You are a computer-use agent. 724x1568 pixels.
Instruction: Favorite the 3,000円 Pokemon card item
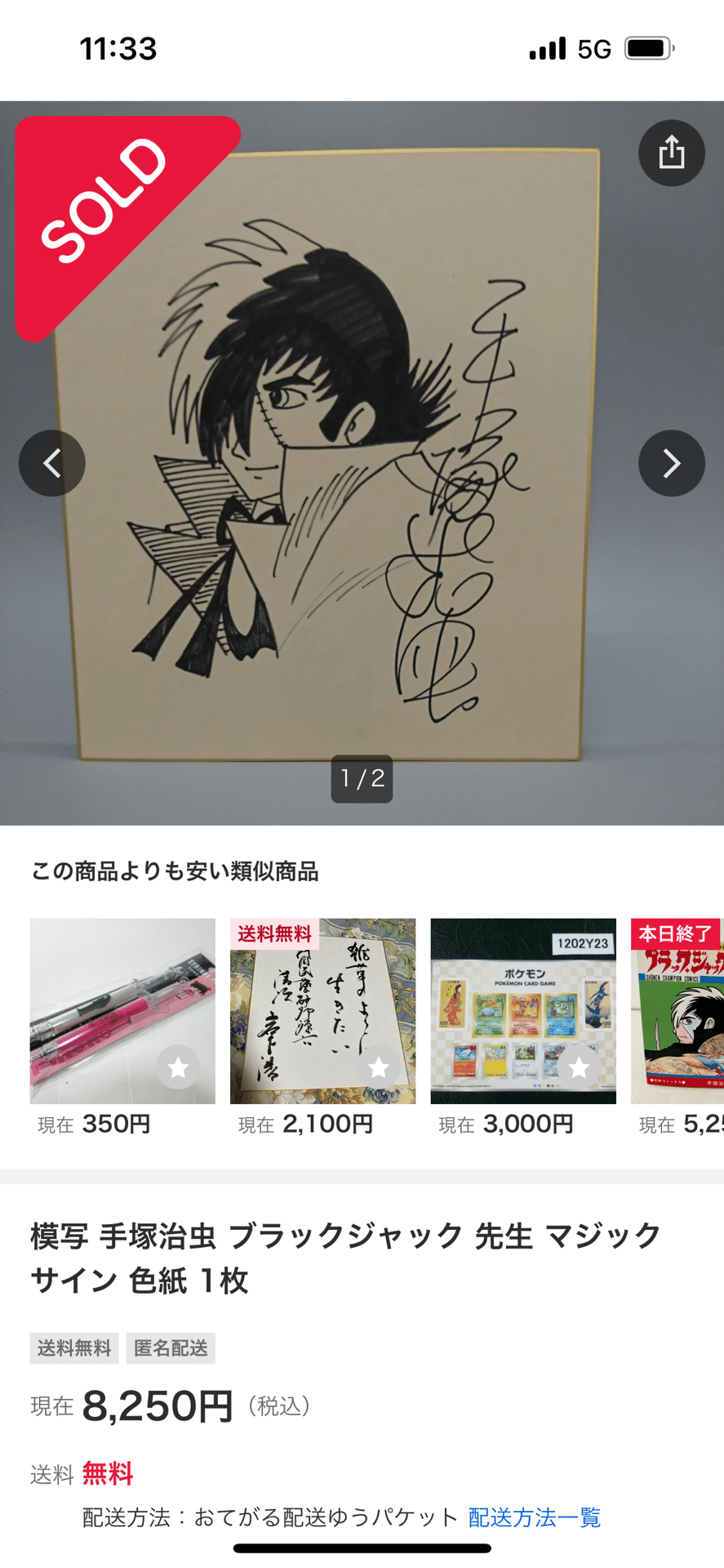click(580, 1067)
